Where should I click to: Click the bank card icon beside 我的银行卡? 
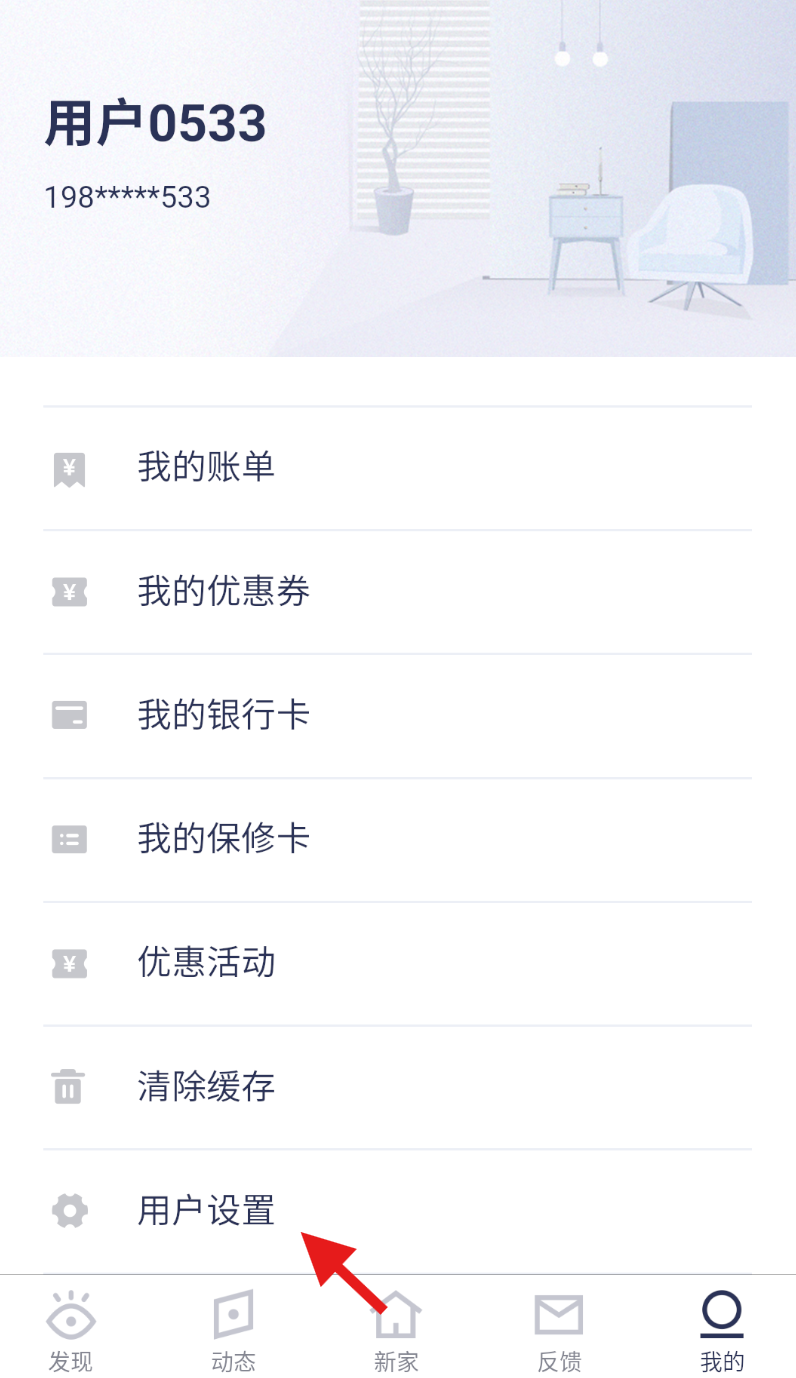[x=68, y=715]
